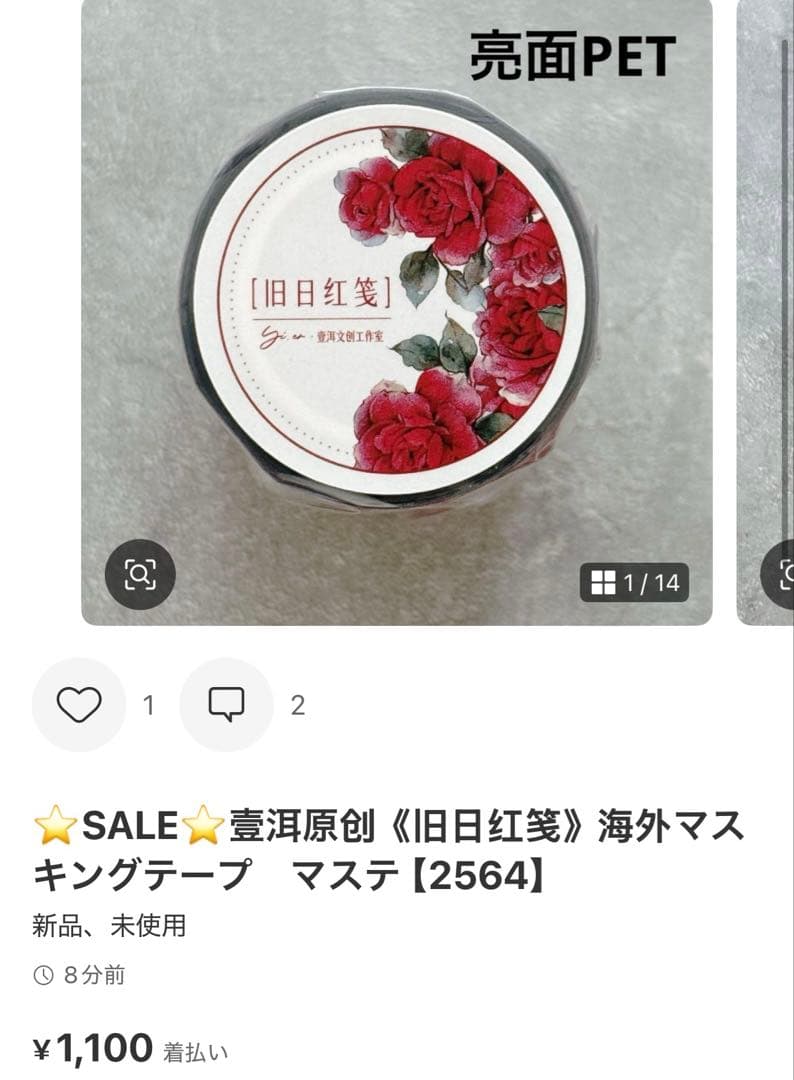Open the comments on this listing
794x1080 pixels.
(226, 705)
